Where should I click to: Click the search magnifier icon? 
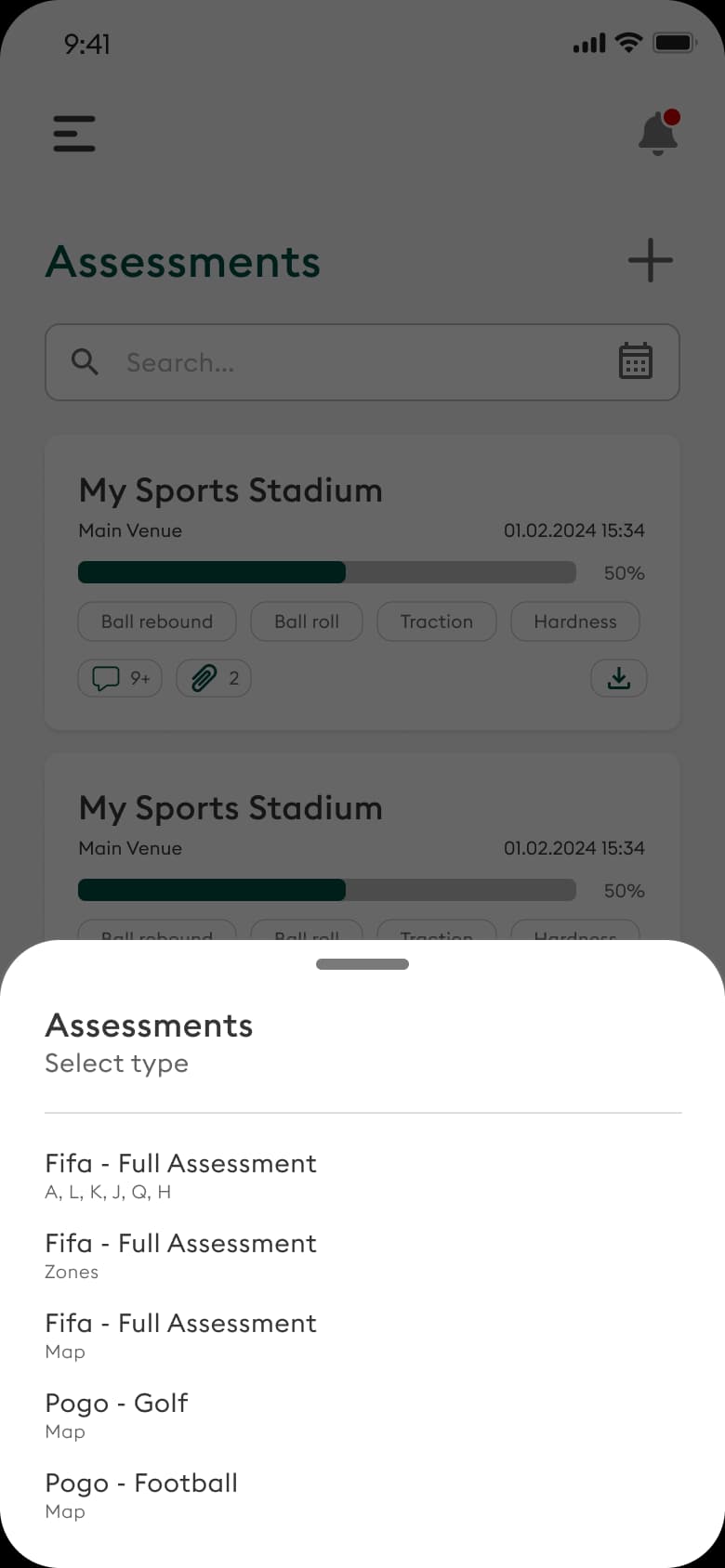[x=85, y=362]
